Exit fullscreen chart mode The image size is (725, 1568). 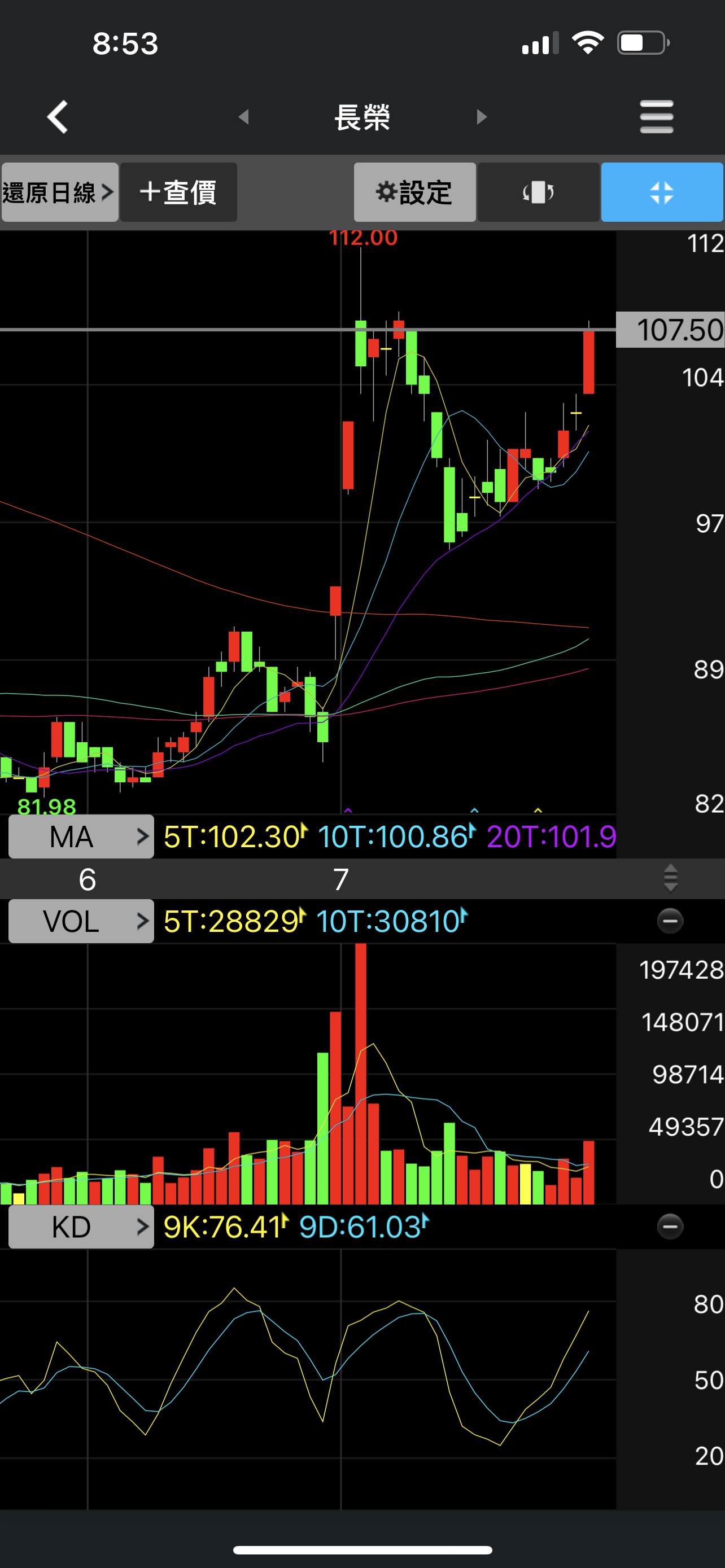coord(662,192)
